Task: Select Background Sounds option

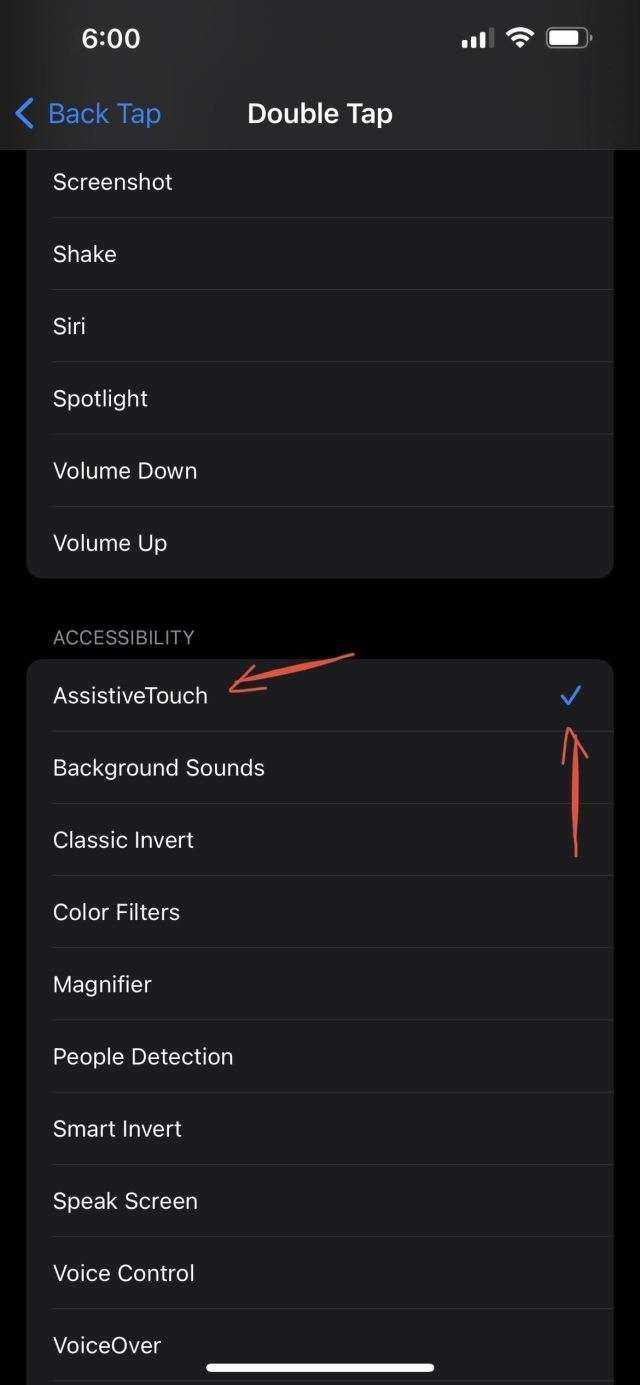Action: tap(319, 767)
